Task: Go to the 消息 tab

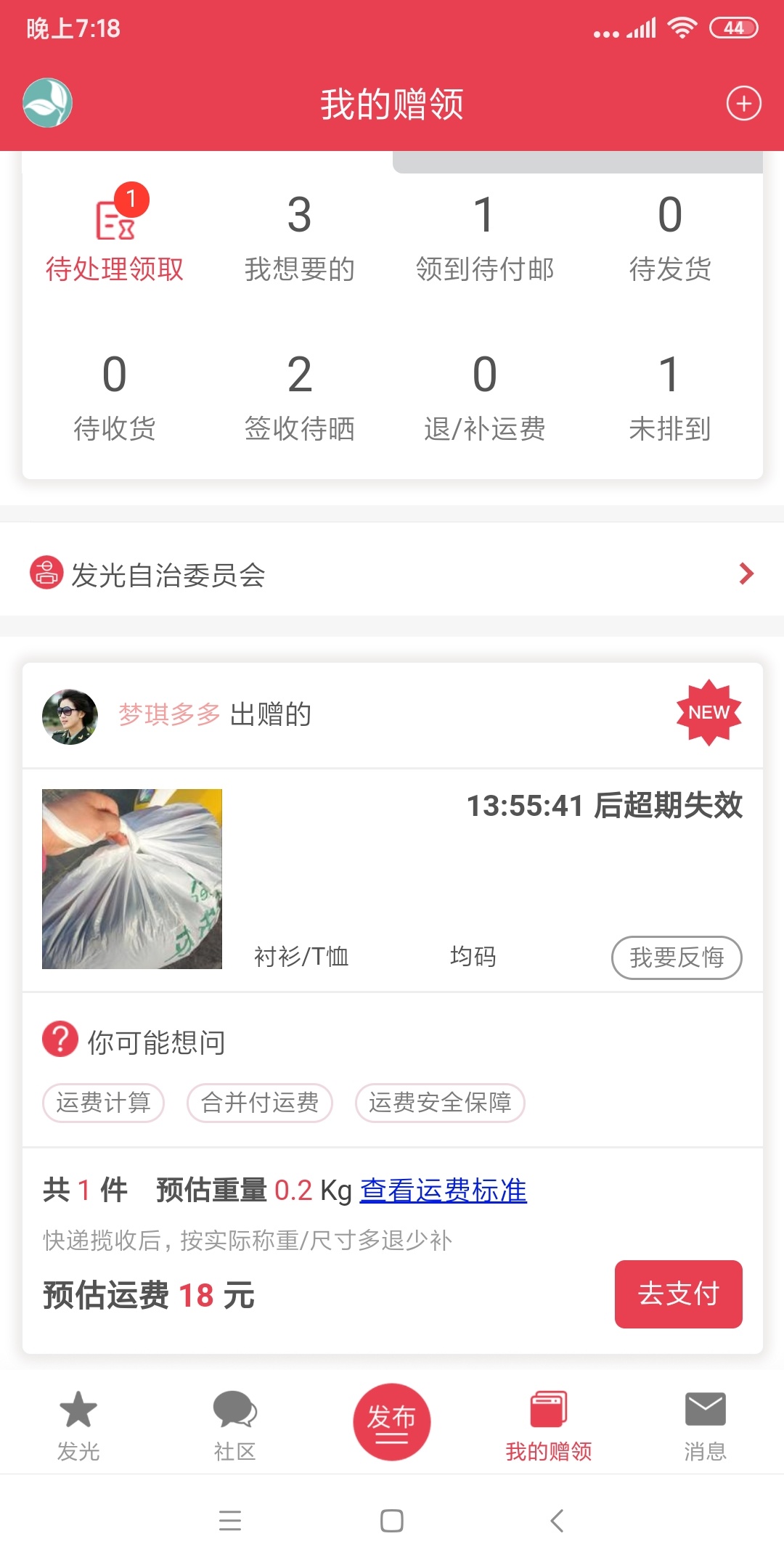Action: (x=705, y=1426)
